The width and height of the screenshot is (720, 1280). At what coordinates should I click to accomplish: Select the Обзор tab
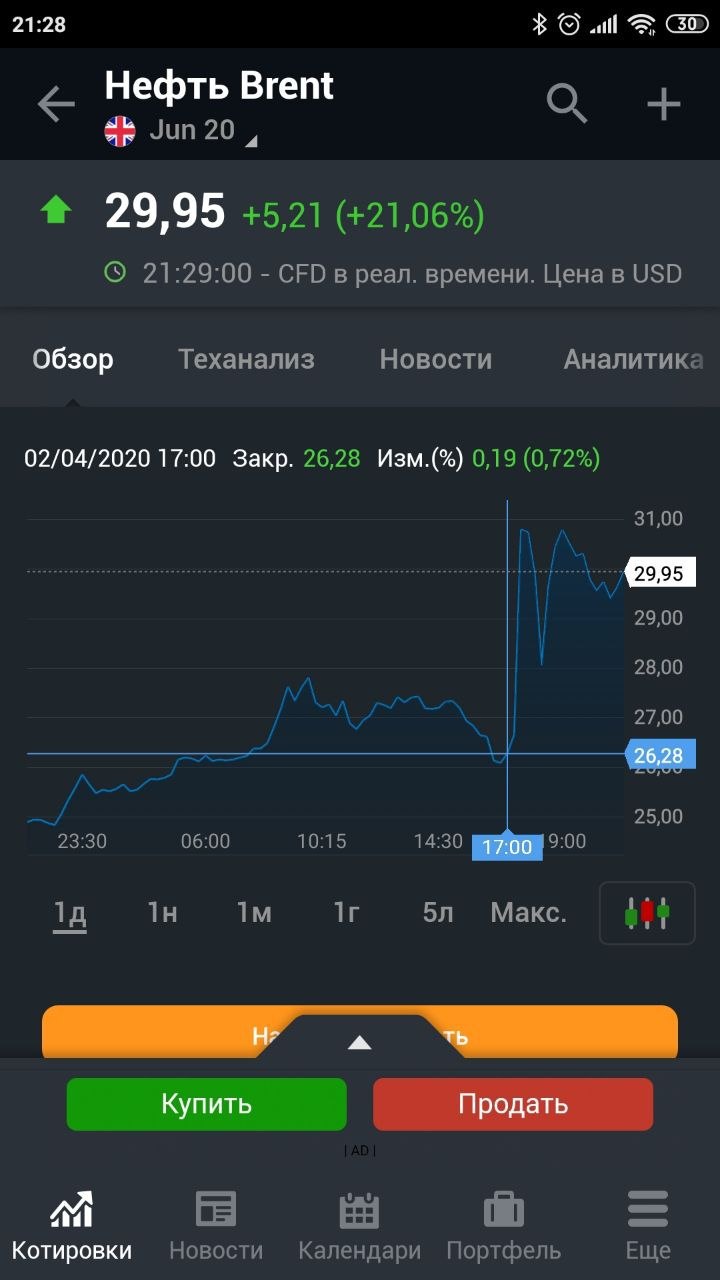click(x=73, y=360)
